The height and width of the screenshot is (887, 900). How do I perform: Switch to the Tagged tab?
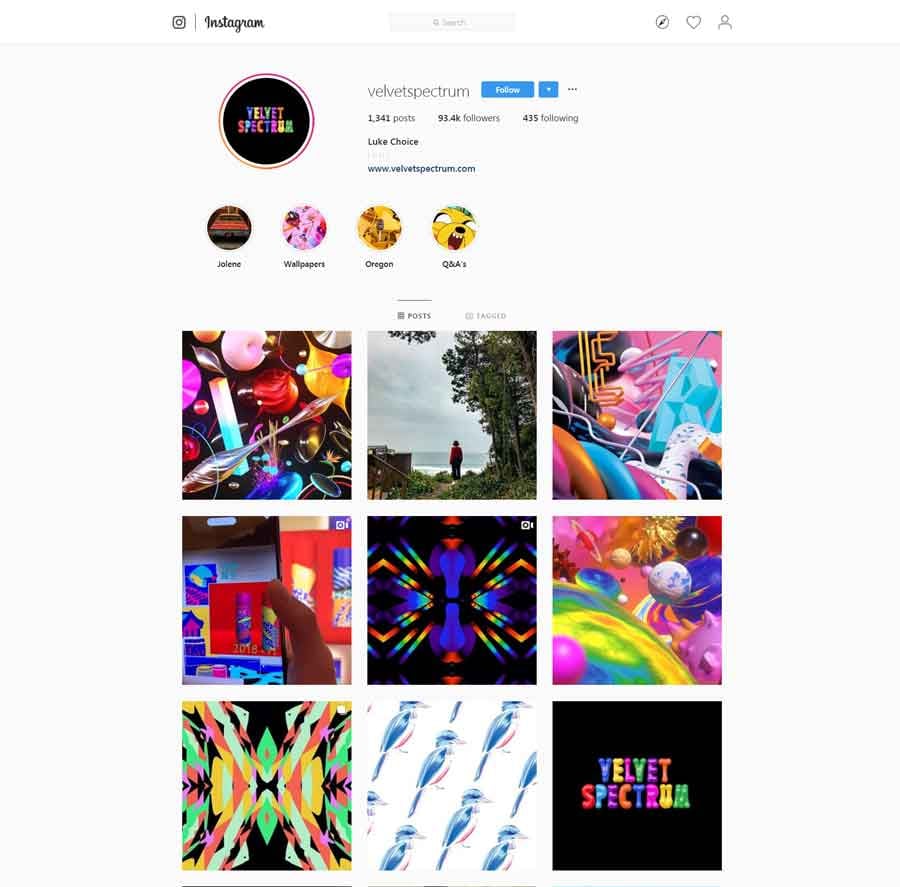tap(486, 316)
